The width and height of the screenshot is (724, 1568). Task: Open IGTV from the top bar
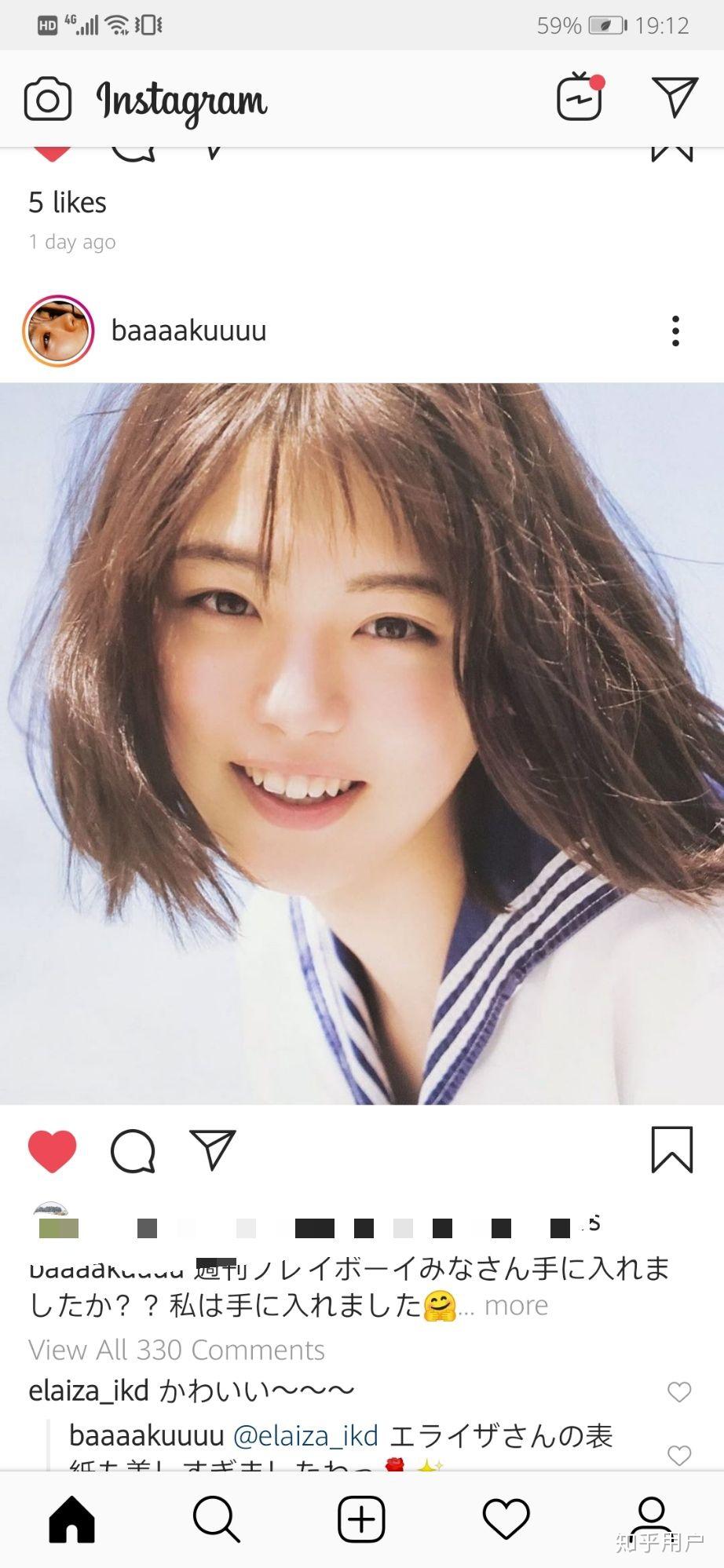pos(580,97)
